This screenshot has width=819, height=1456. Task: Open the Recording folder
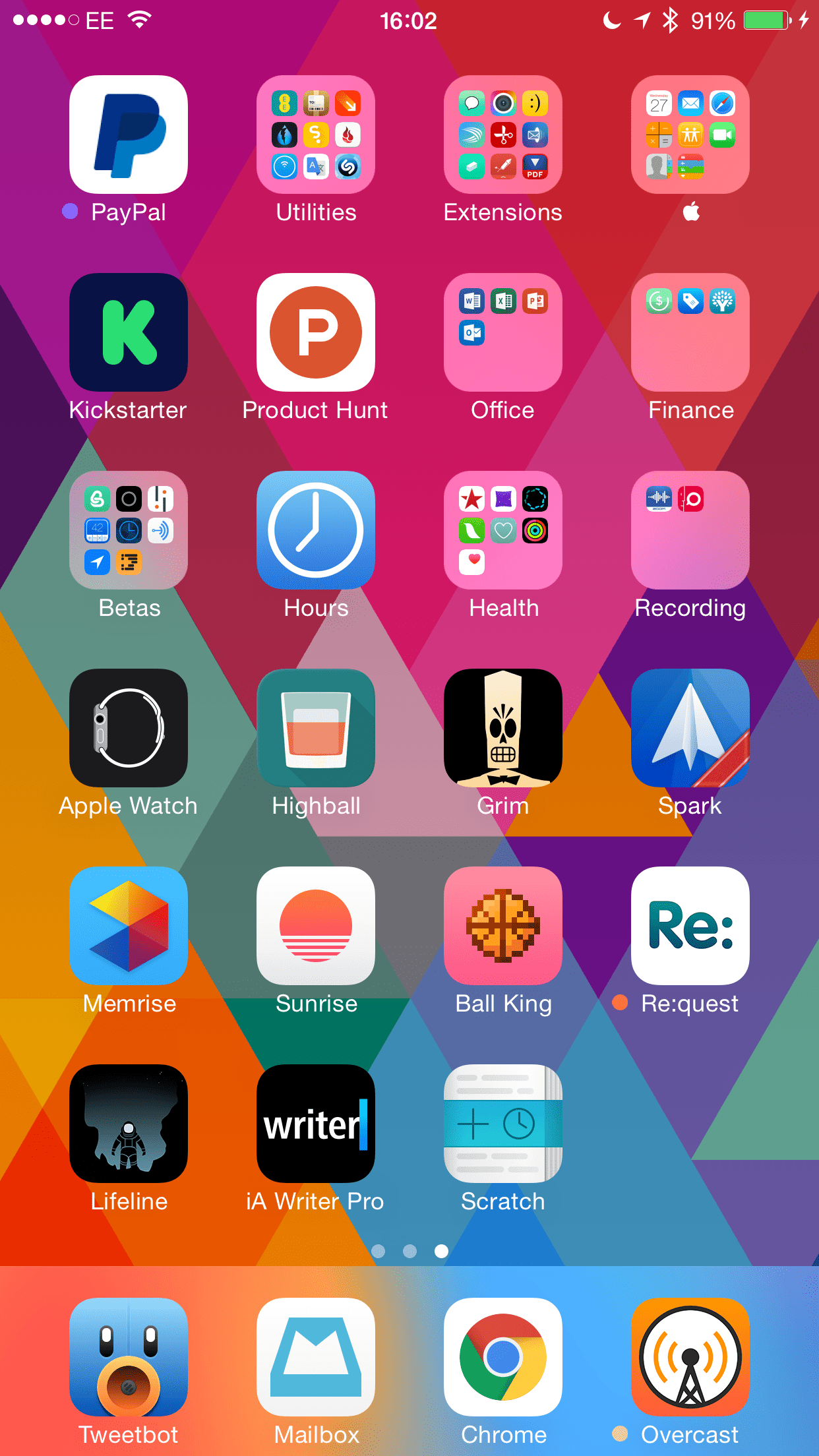[x=690, y=530]
